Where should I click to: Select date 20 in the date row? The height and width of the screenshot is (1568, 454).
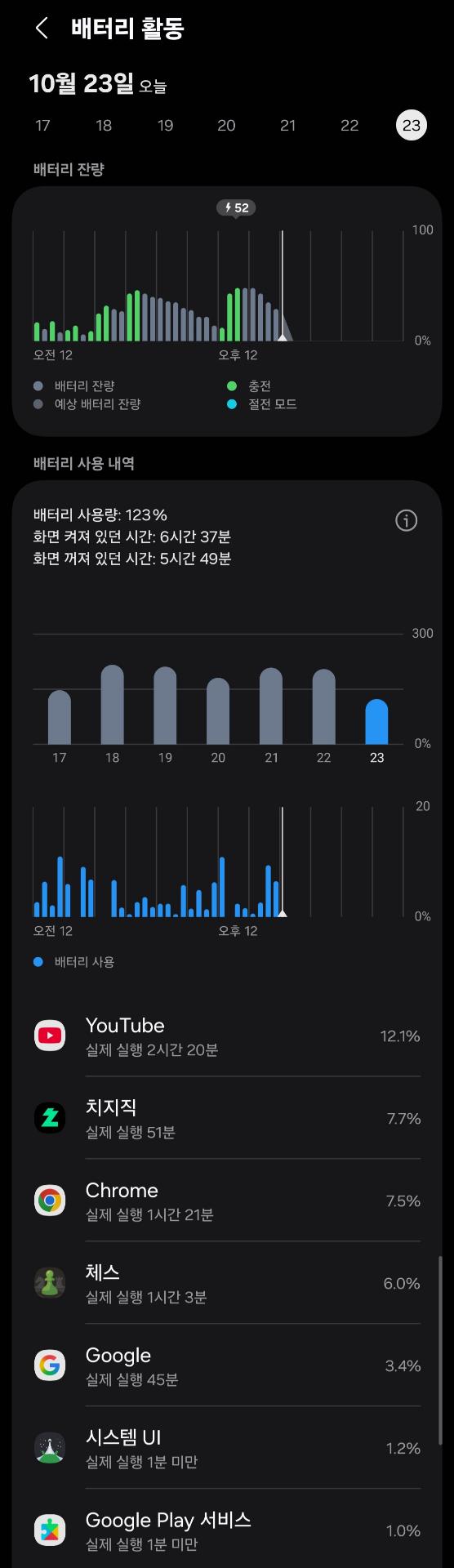226,125
